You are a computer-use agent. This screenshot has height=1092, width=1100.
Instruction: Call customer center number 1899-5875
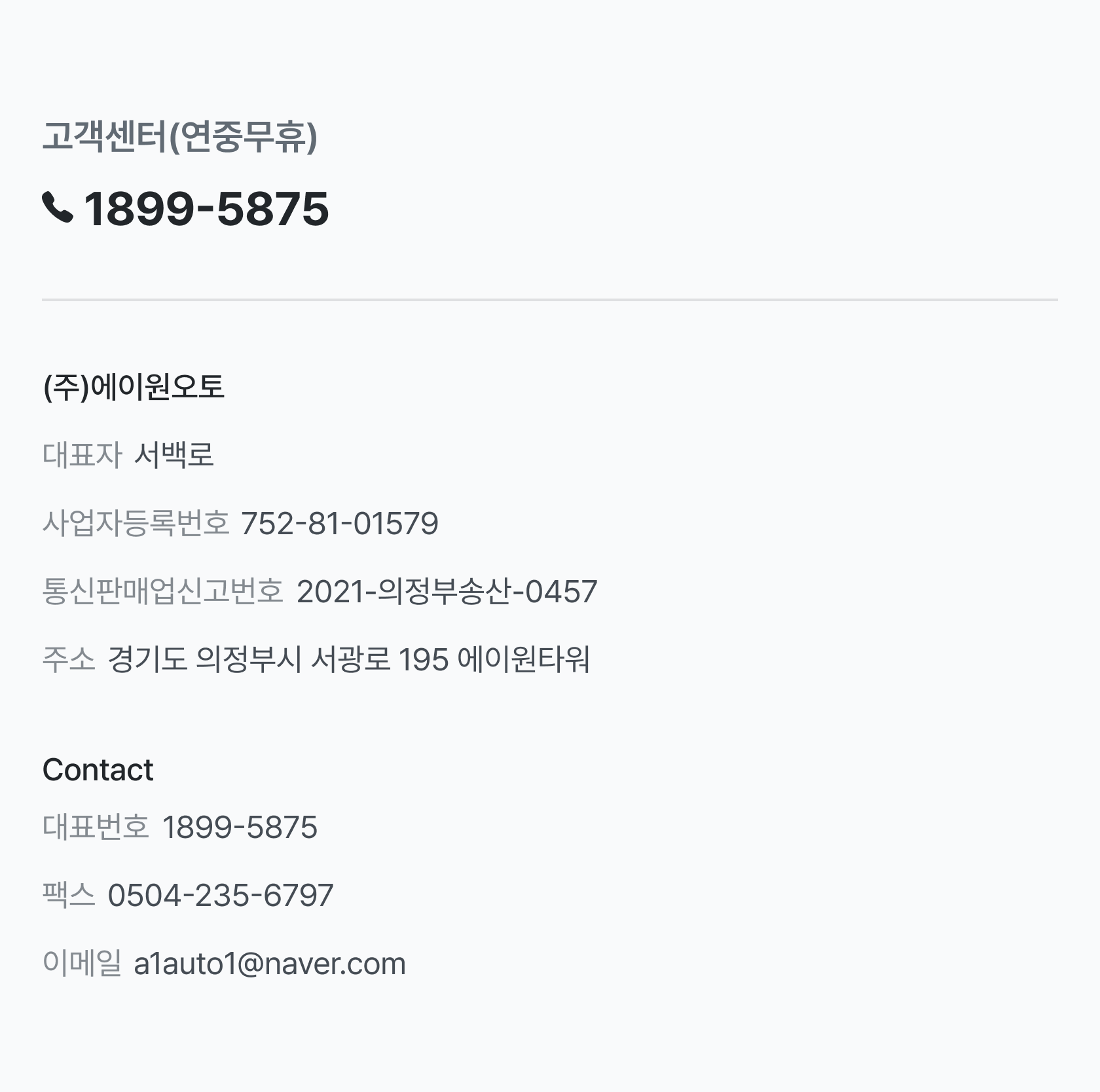pos(186,209)
